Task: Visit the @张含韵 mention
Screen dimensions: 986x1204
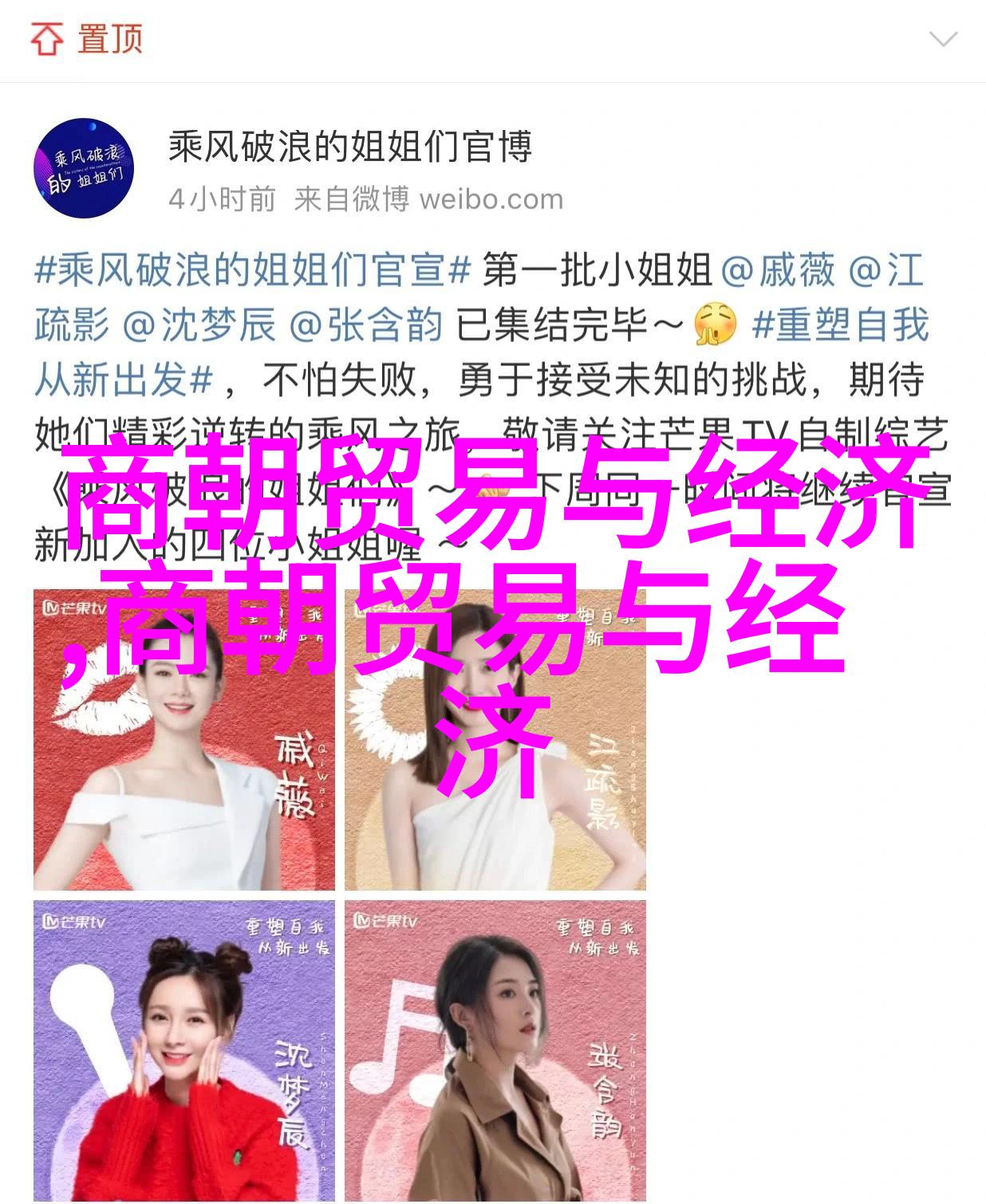Action: tap(365, 325)
